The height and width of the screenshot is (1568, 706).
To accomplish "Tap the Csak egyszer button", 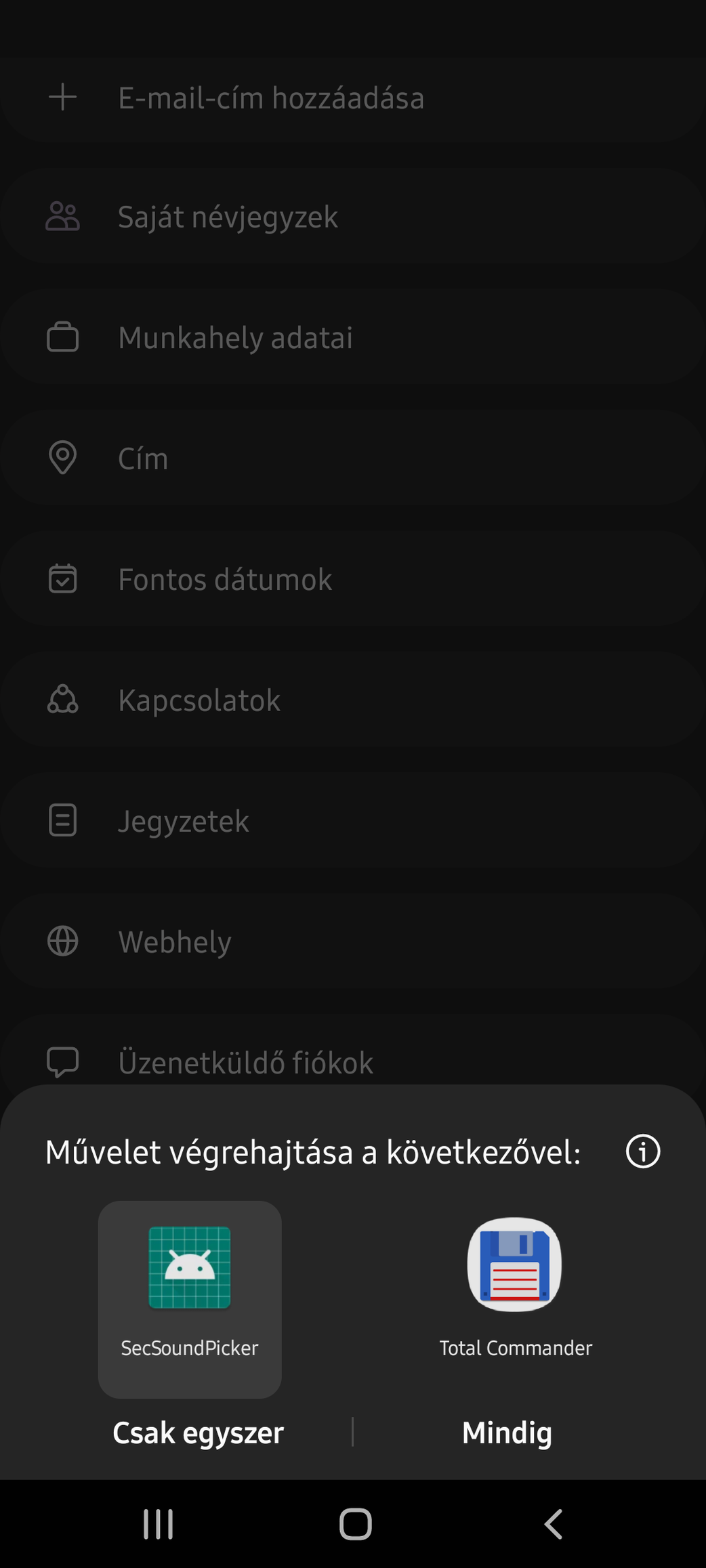I will point(198,1433).
